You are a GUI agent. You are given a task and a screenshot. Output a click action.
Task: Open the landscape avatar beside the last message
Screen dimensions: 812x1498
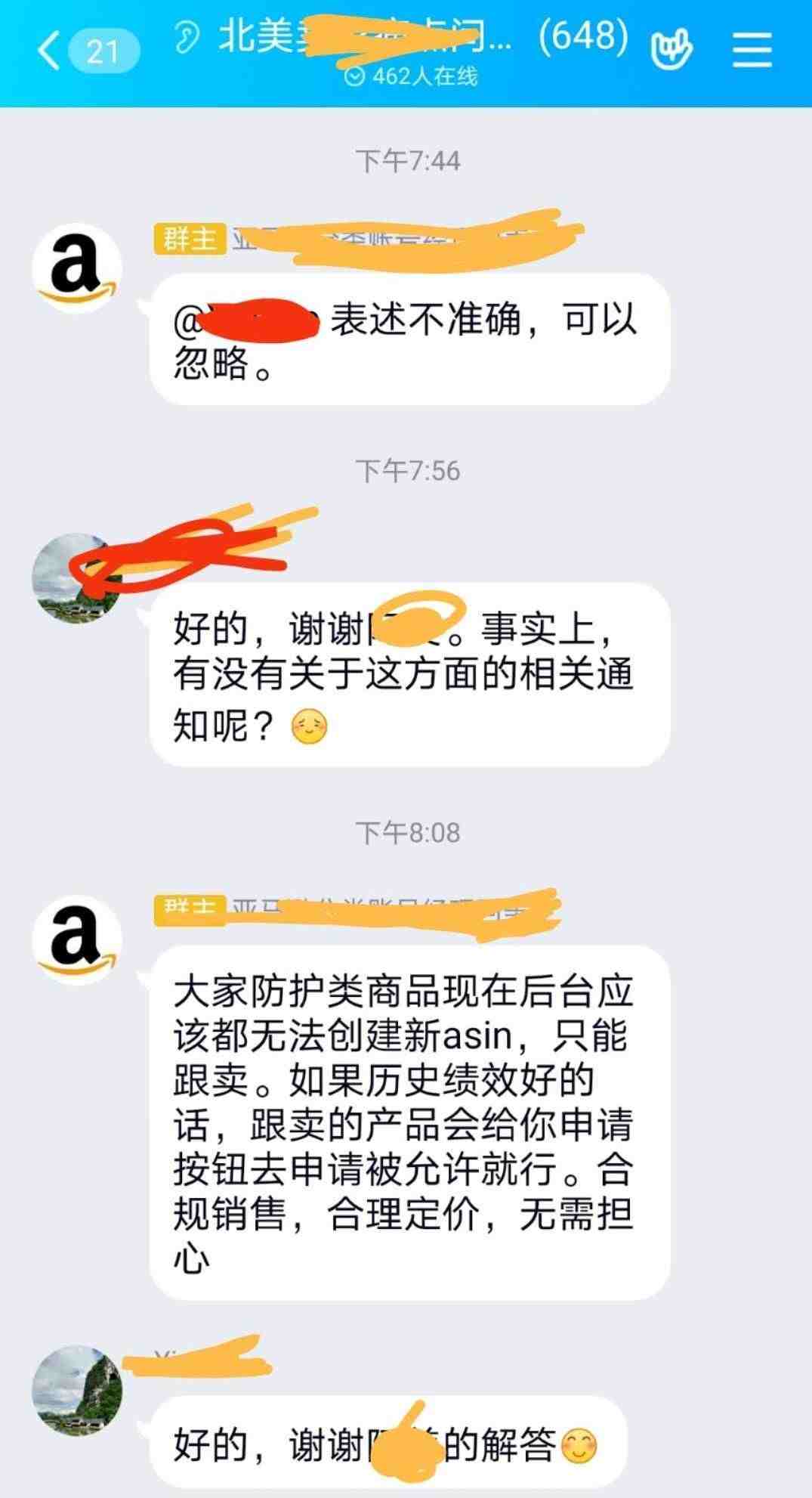pos(76,1391)
